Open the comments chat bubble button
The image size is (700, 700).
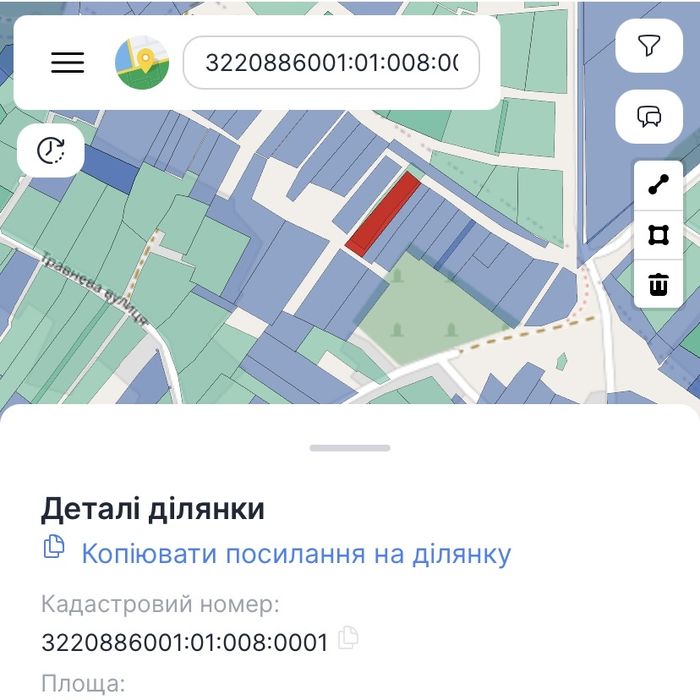649,117
